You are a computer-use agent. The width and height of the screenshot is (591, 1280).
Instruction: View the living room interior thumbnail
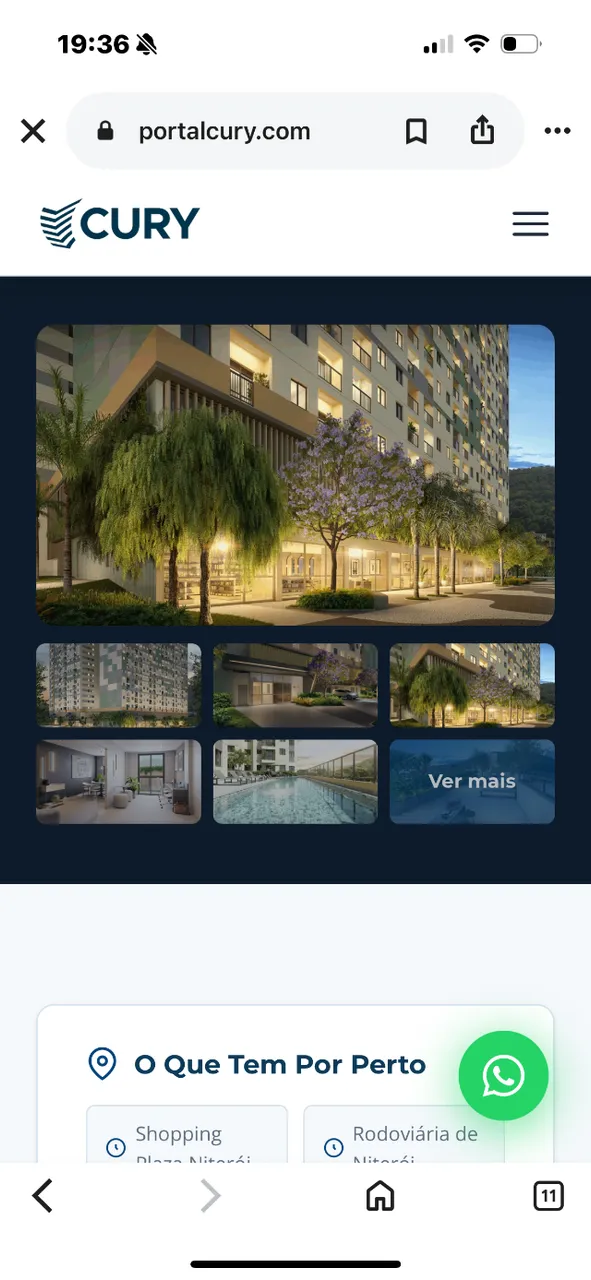(x=119, y=782)
